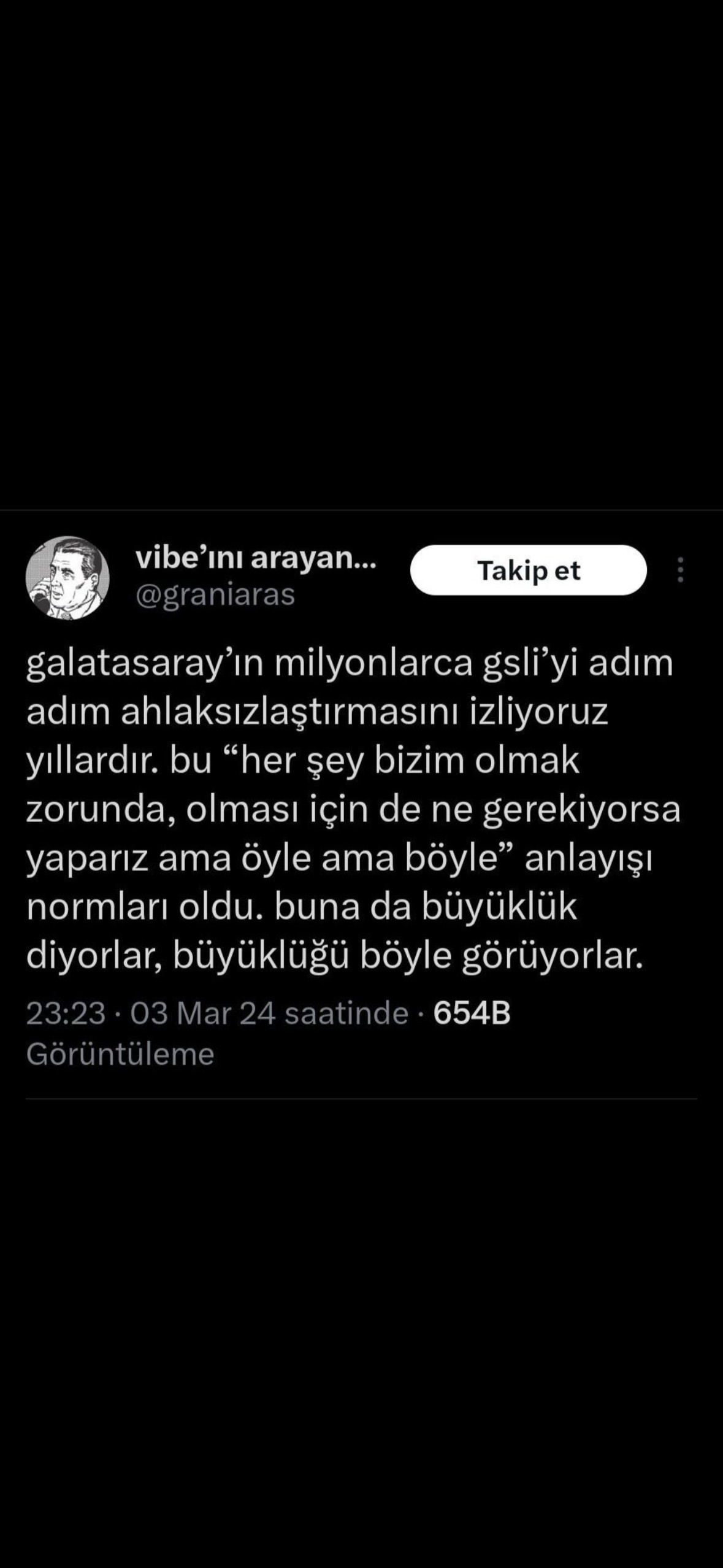This screenshot has width=723, height=1568.
Task: Follow @graniaras with the Takip et button
Action: tap(528, 570)
